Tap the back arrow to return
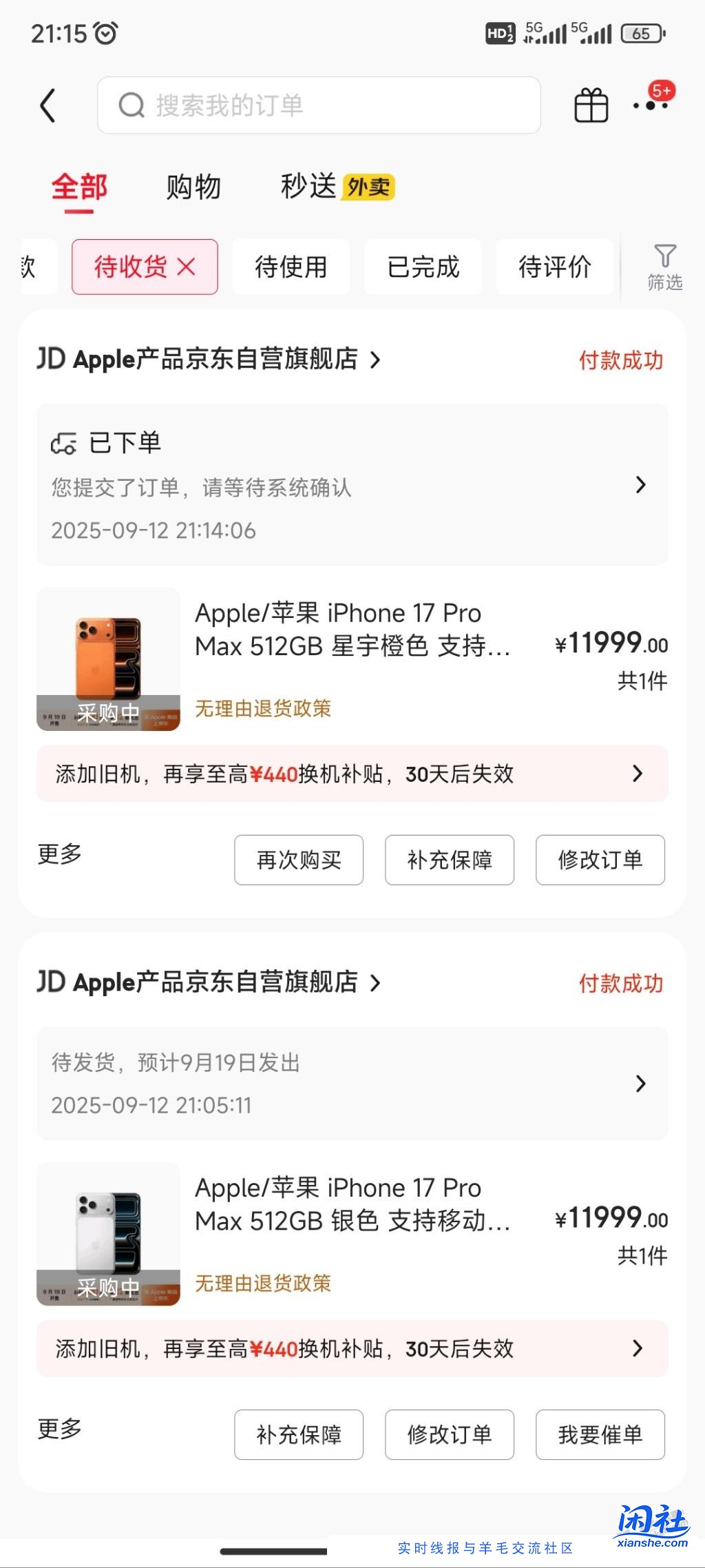Image resolution: width=705 pixels, height=1568 pixels. (x=47, y=106)
